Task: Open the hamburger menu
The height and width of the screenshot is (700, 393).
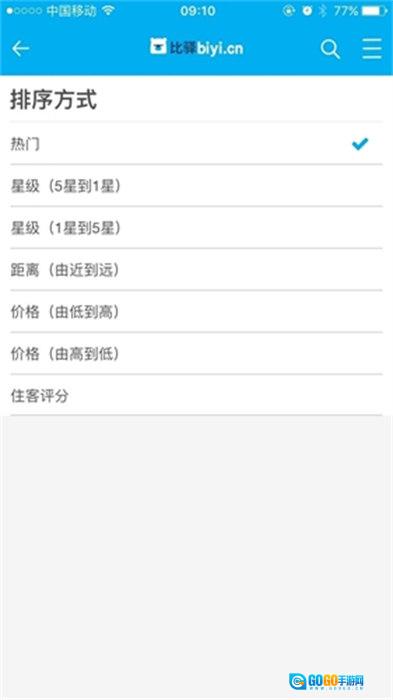Action: click(372, 49)
